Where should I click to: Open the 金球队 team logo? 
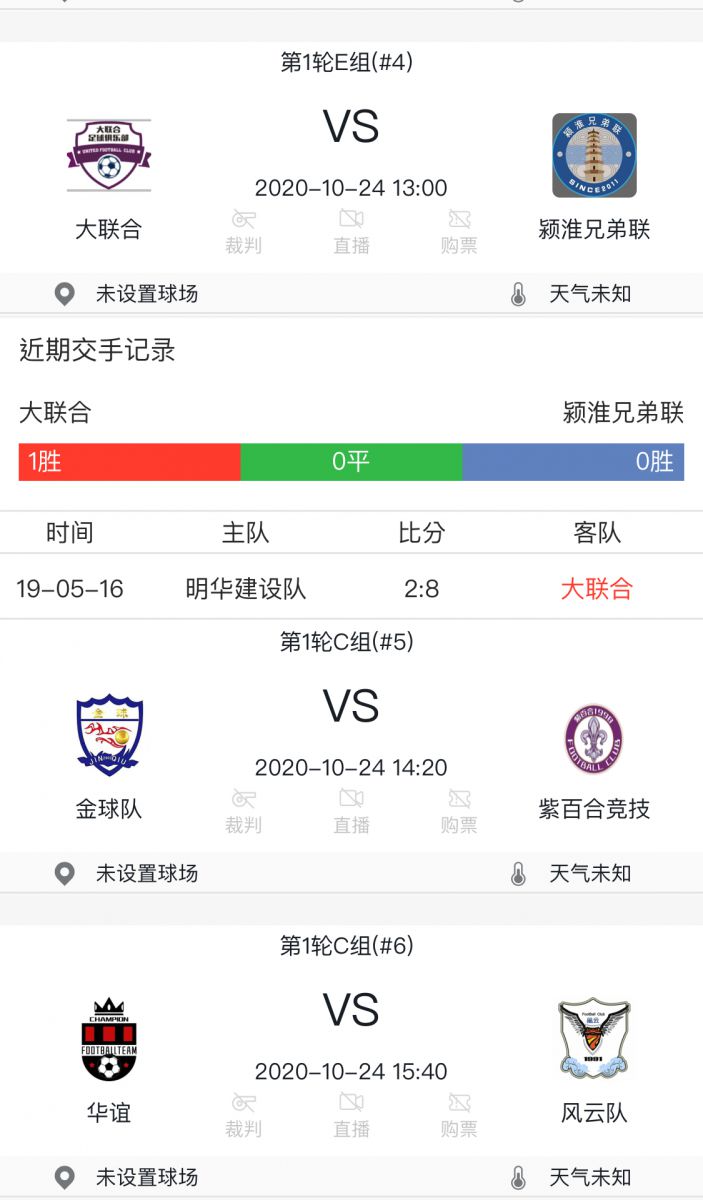point(109,735)
